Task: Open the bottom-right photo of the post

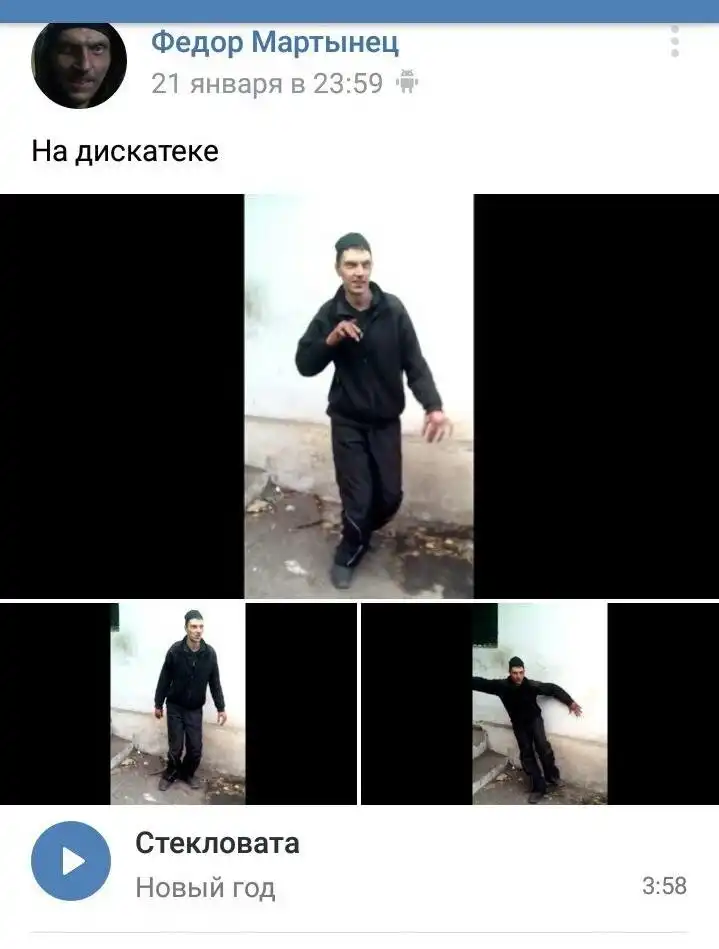Action: [x=539, y=703]
